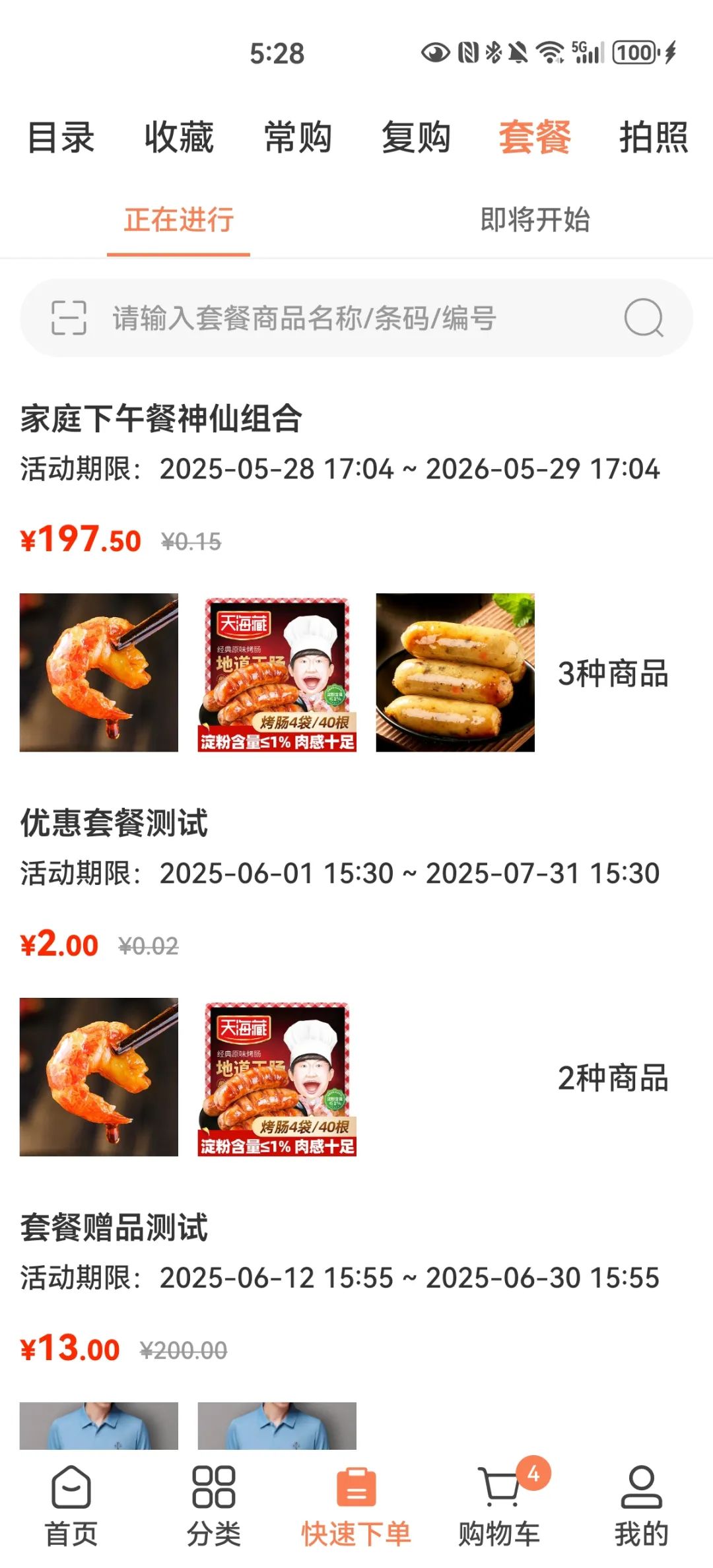Open the 收藏 favorites section
The image size is (713, 1568).
[x=178, y=137]
